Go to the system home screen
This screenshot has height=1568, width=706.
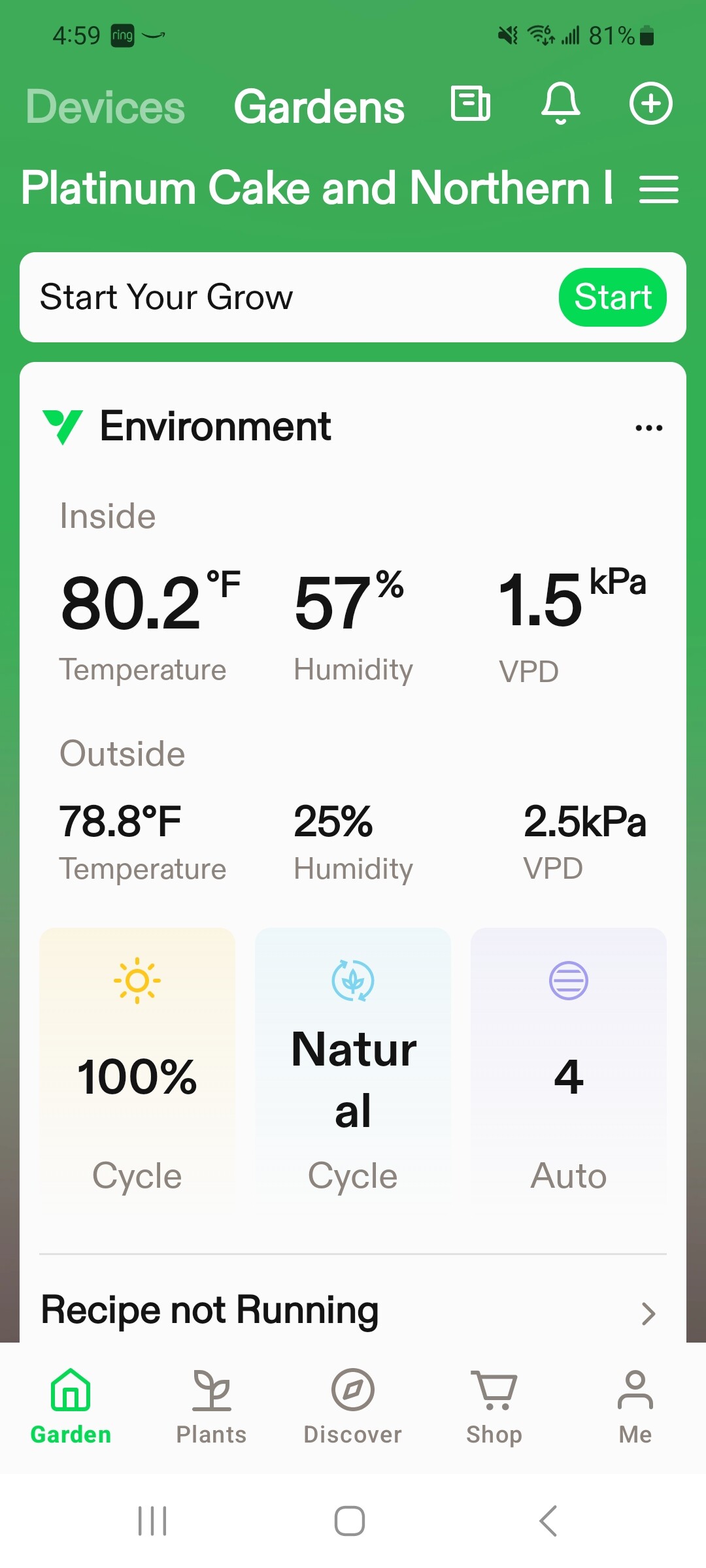350,1521
